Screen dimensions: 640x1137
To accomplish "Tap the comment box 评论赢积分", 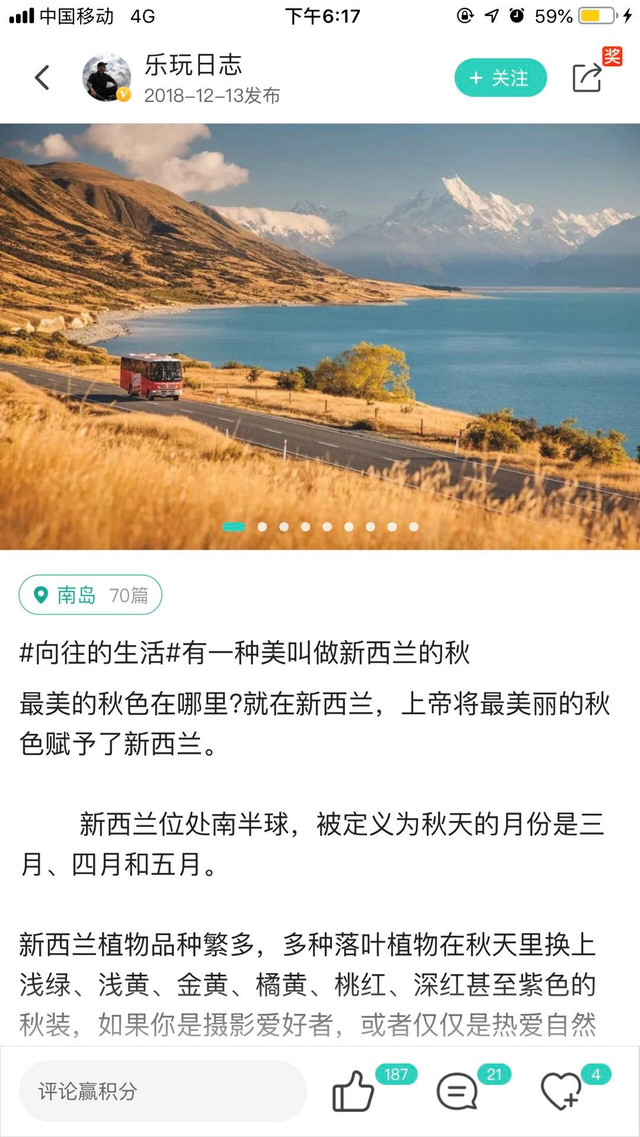I will (162, 1091).
